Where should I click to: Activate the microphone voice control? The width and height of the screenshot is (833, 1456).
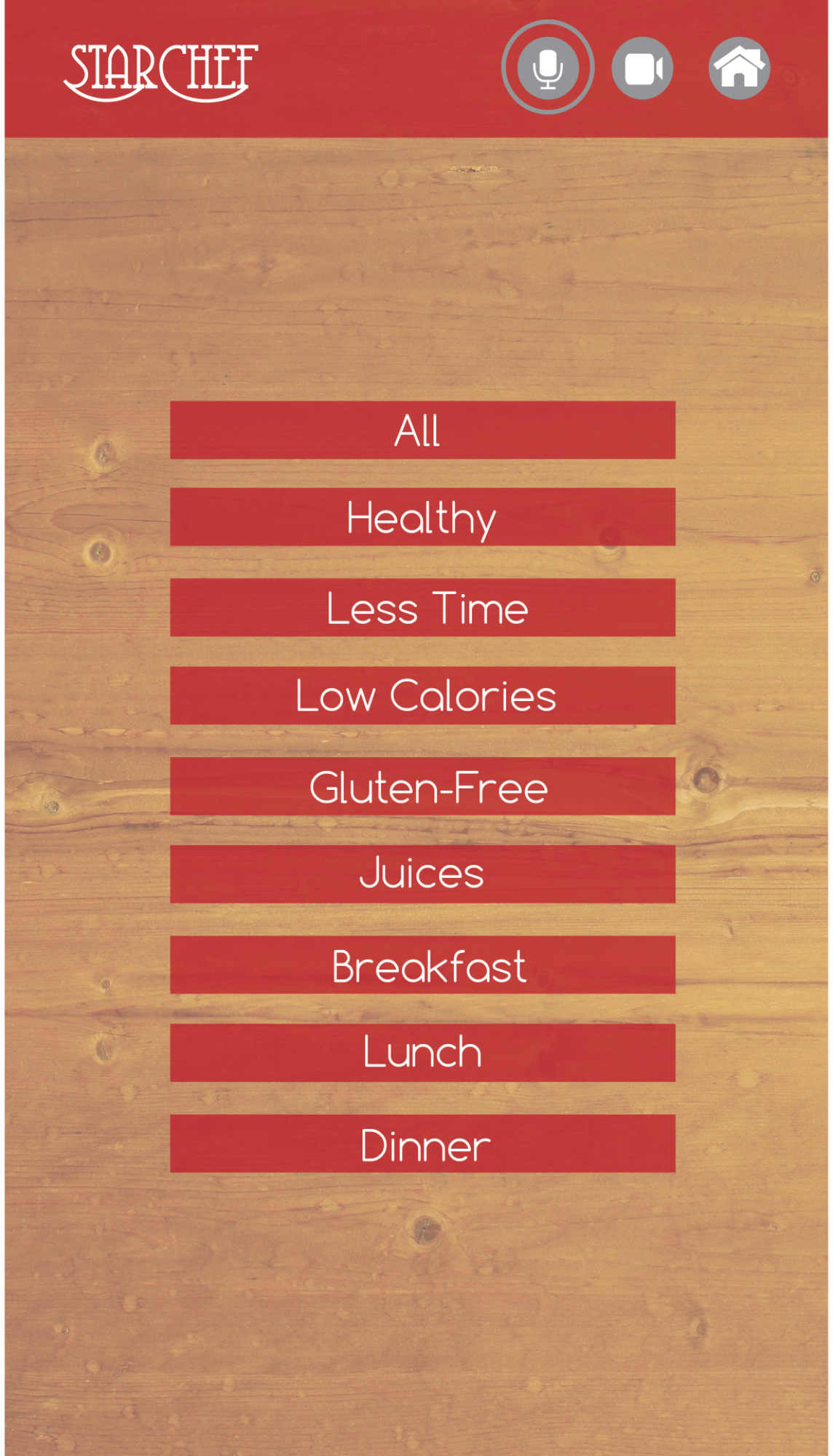coord(548,68)
